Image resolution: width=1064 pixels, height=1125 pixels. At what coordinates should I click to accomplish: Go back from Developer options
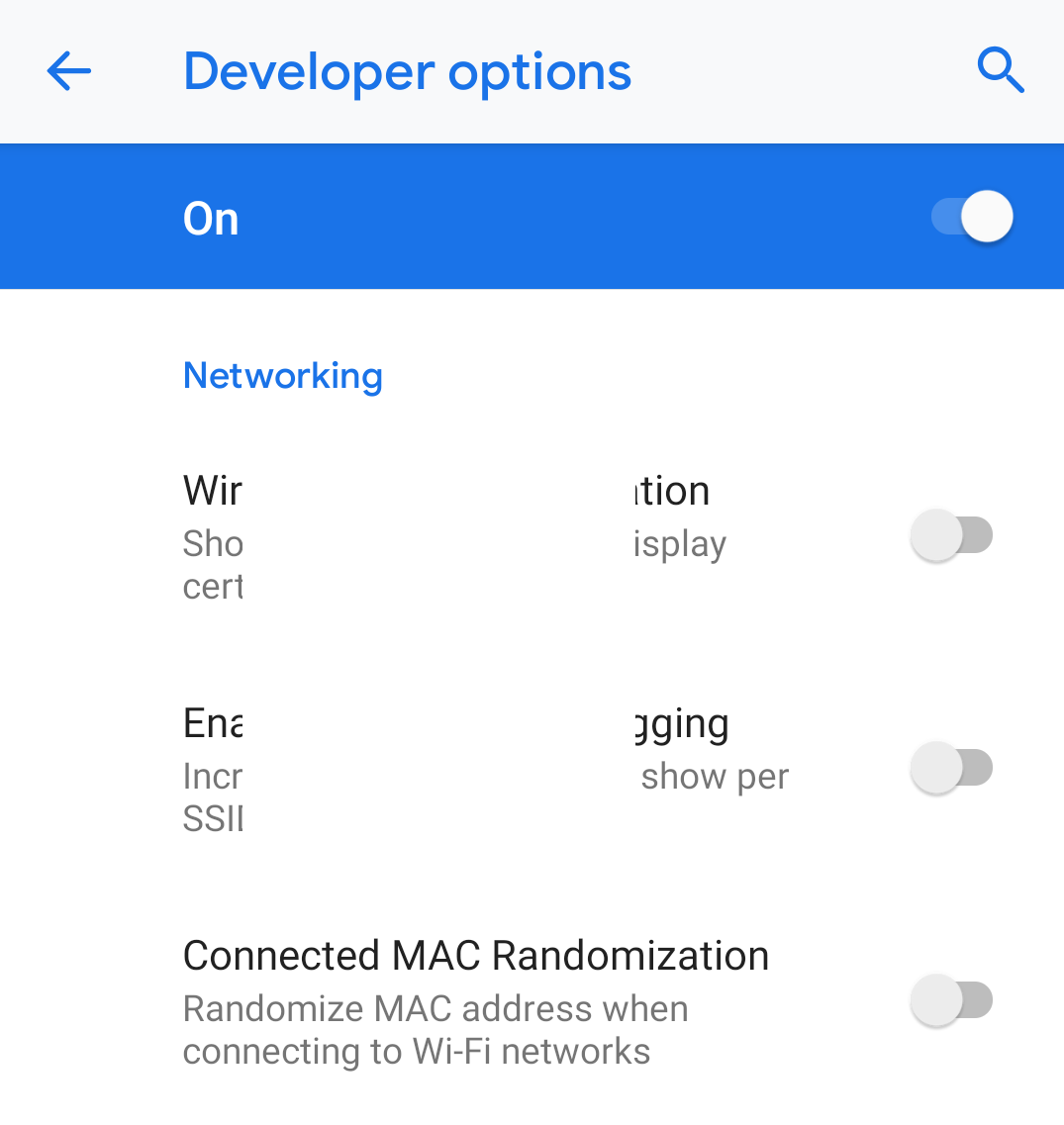(x=69, y=71)
